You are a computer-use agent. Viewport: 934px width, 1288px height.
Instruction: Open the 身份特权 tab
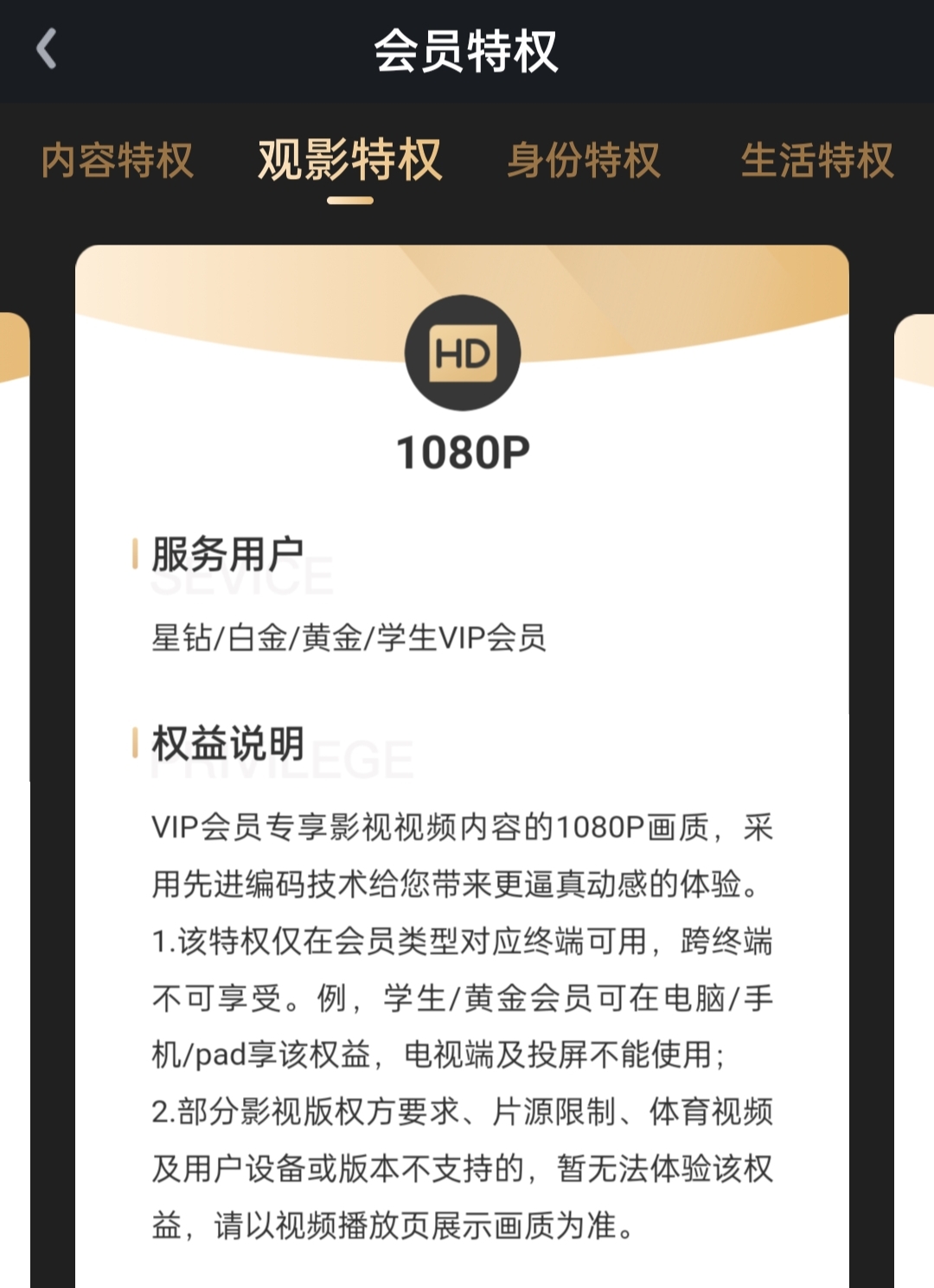pos(584,161)
